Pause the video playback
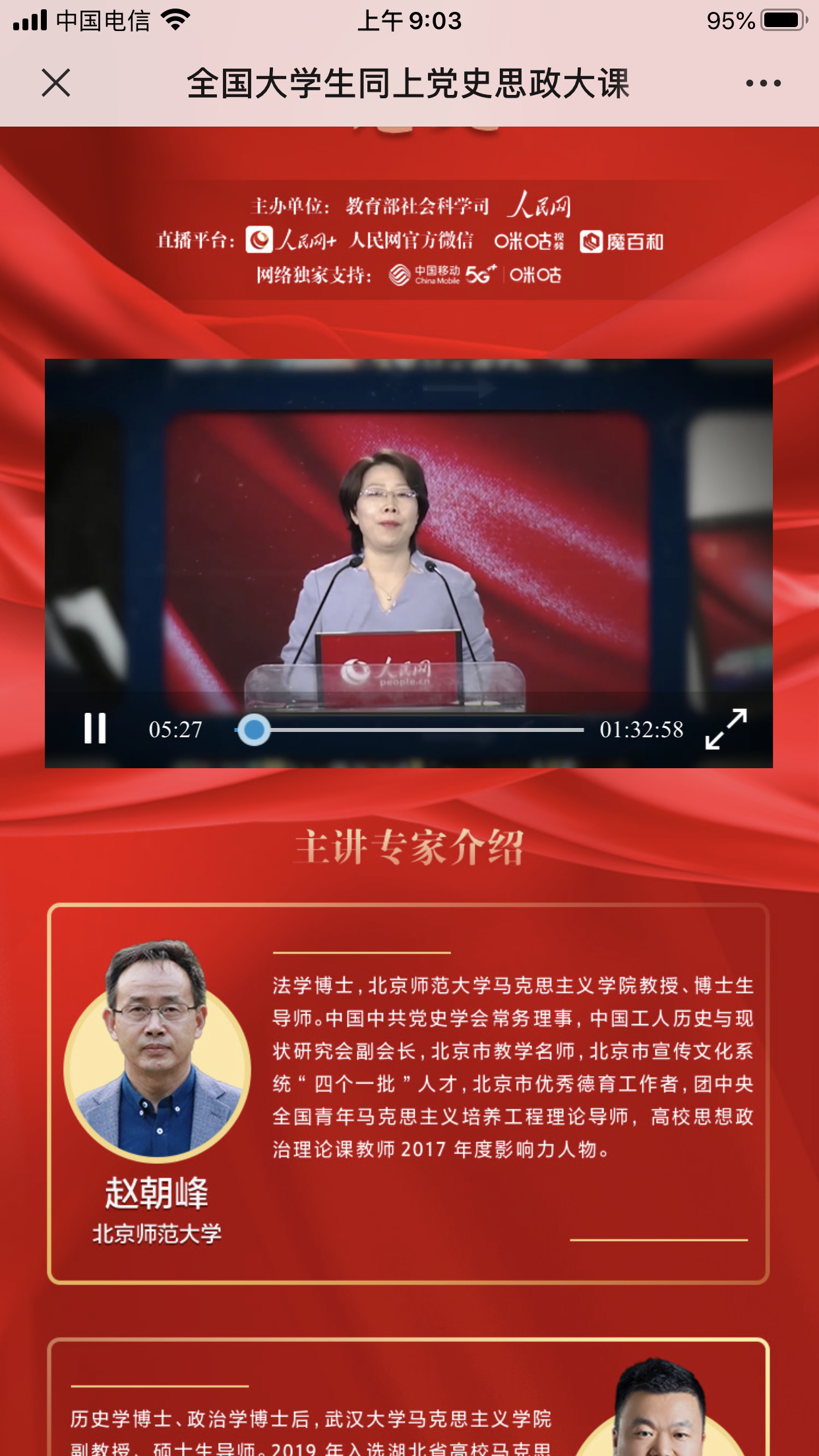The width and height of the screenshot is (819, 1456). (95, 729)
